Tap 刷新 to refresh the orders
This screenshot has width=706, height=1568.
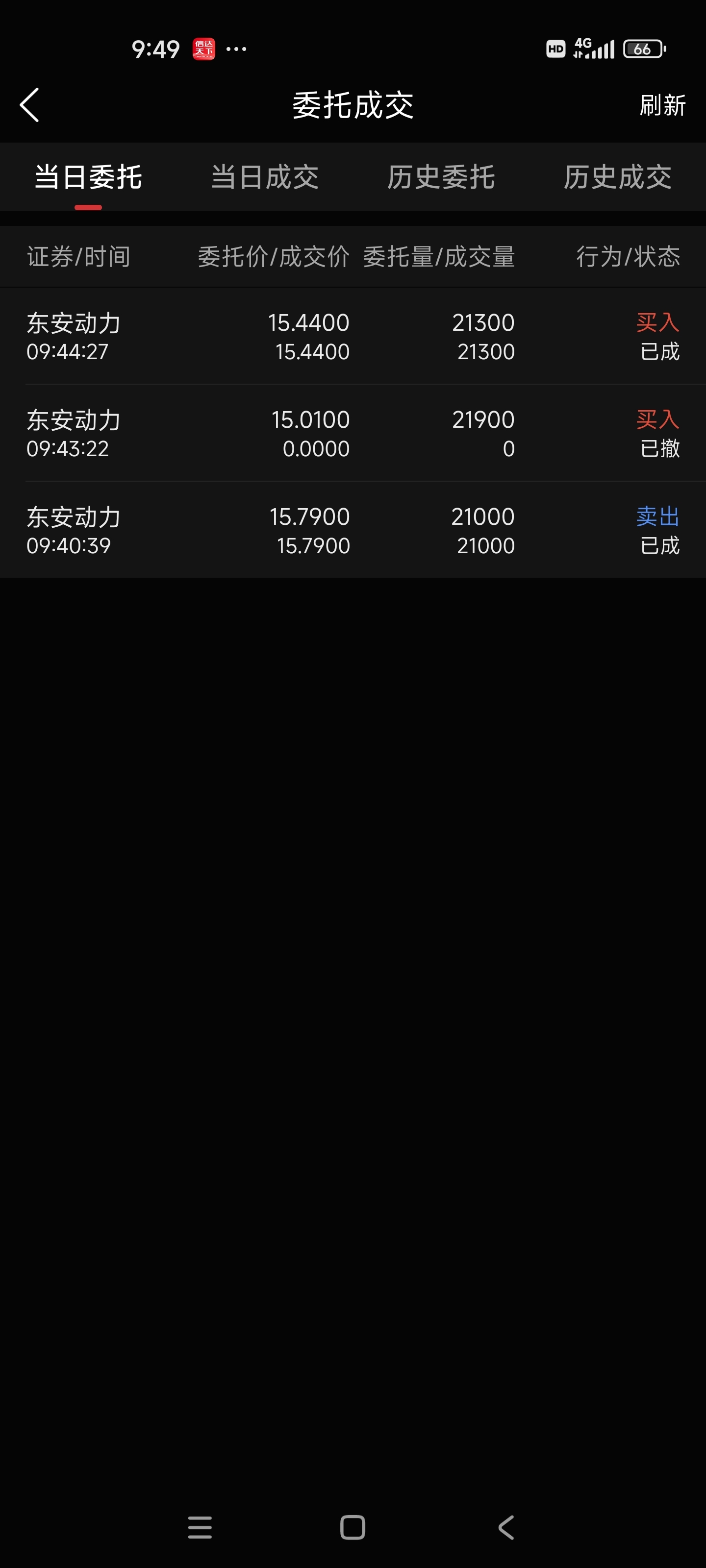662,105
